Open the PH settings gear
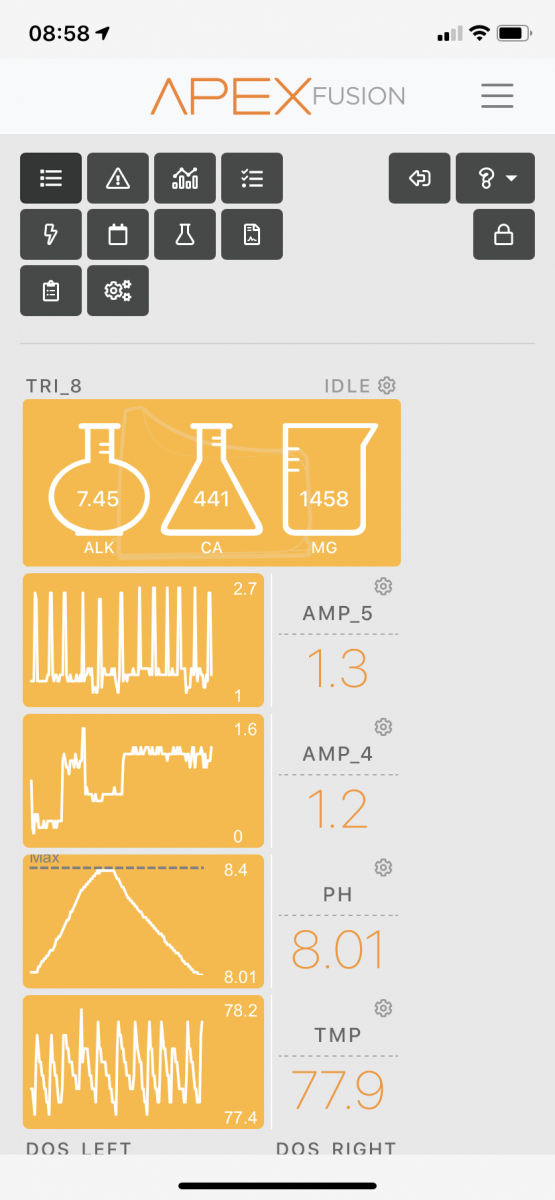 (x=383, y=867)
